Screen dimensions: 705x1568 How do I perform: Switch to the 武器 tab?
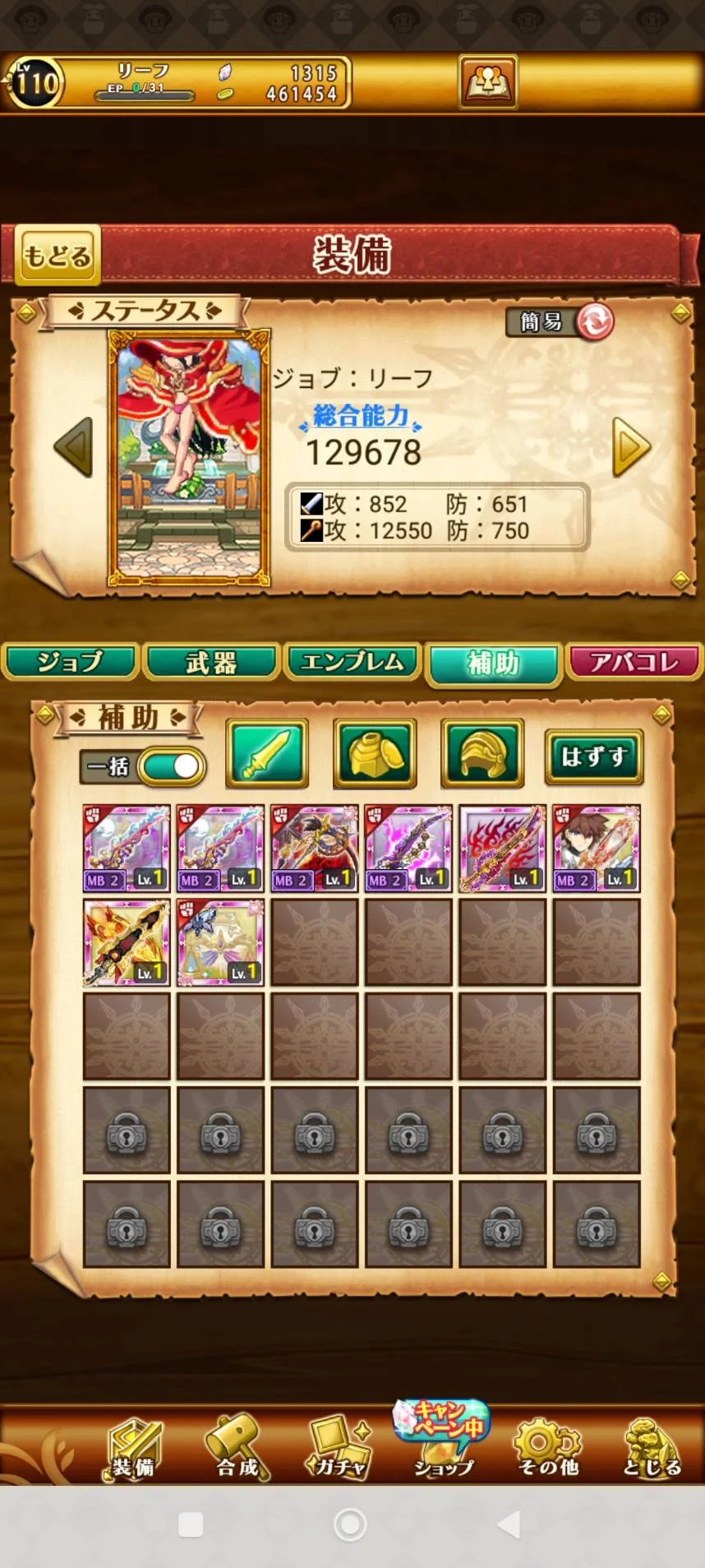pyautogui.click(x=211, y=662)
